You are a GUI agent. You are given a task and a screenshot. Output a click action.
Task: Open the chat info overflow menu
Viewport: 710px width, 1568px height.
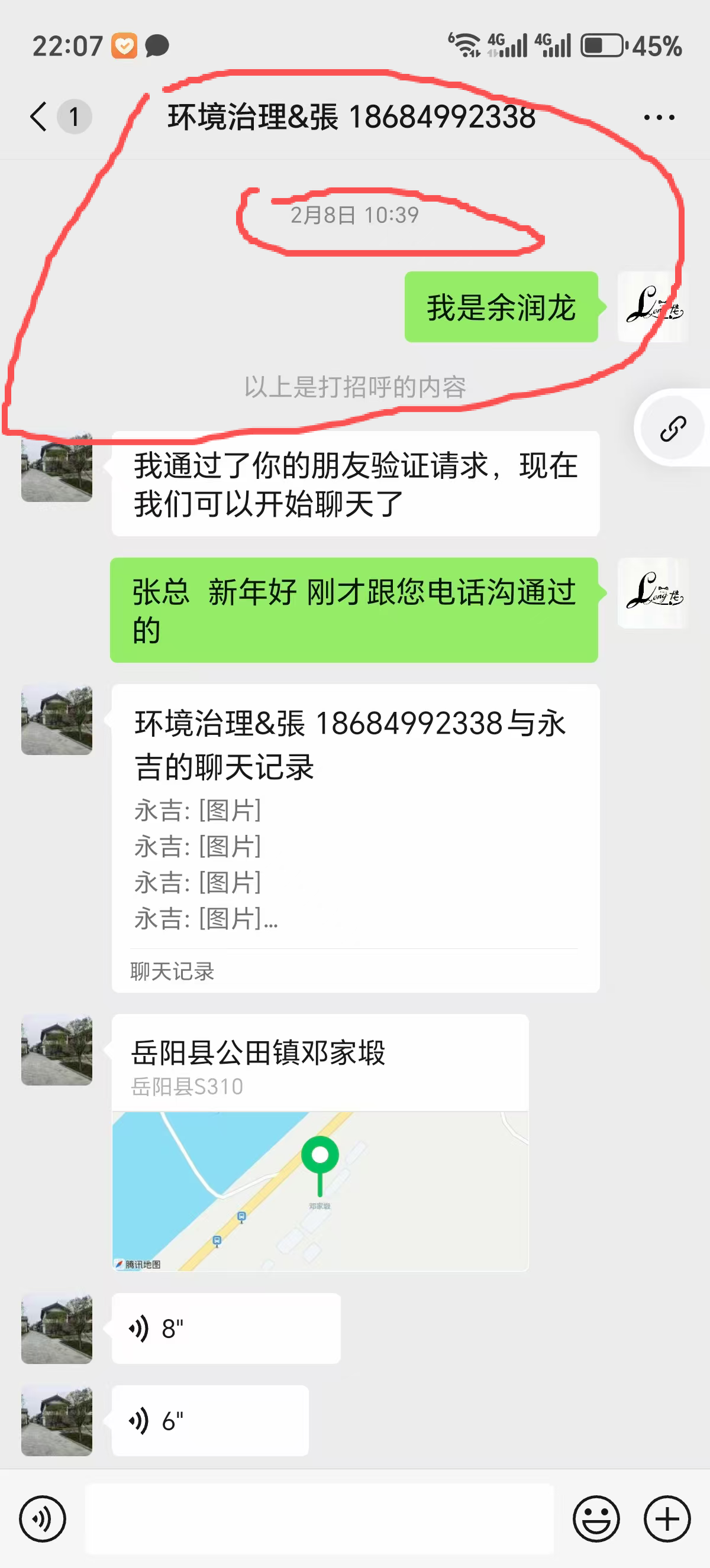click(659, 117)
